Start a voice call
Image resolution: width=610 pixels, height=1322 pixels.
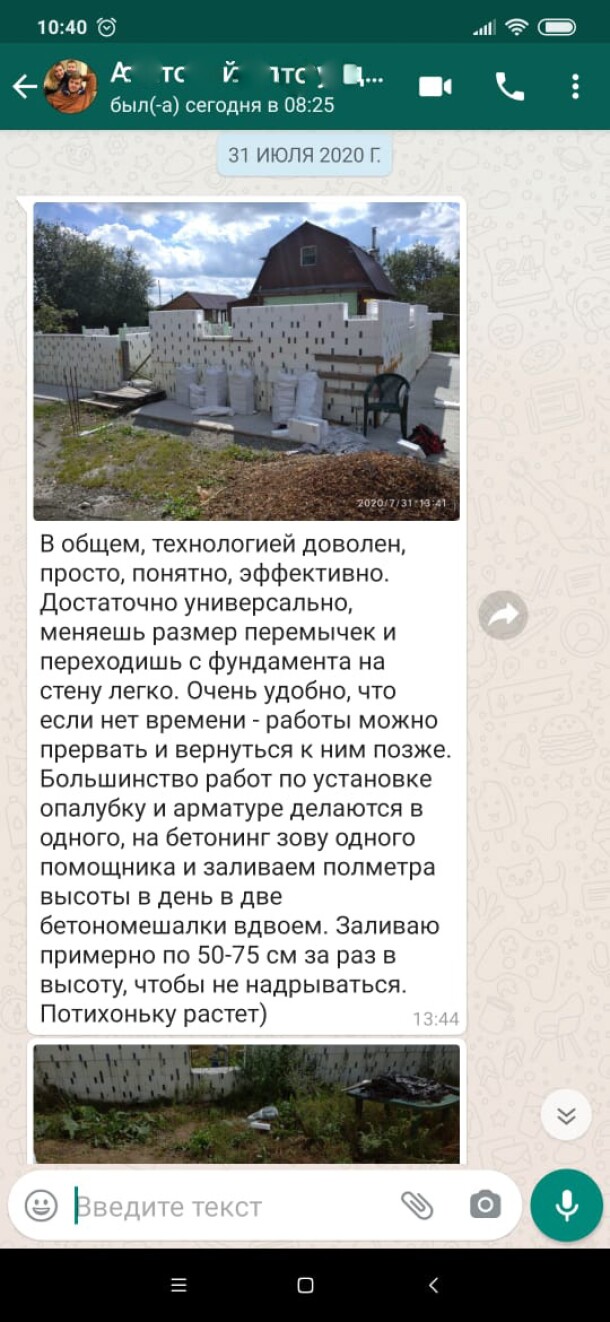[510, 87]
